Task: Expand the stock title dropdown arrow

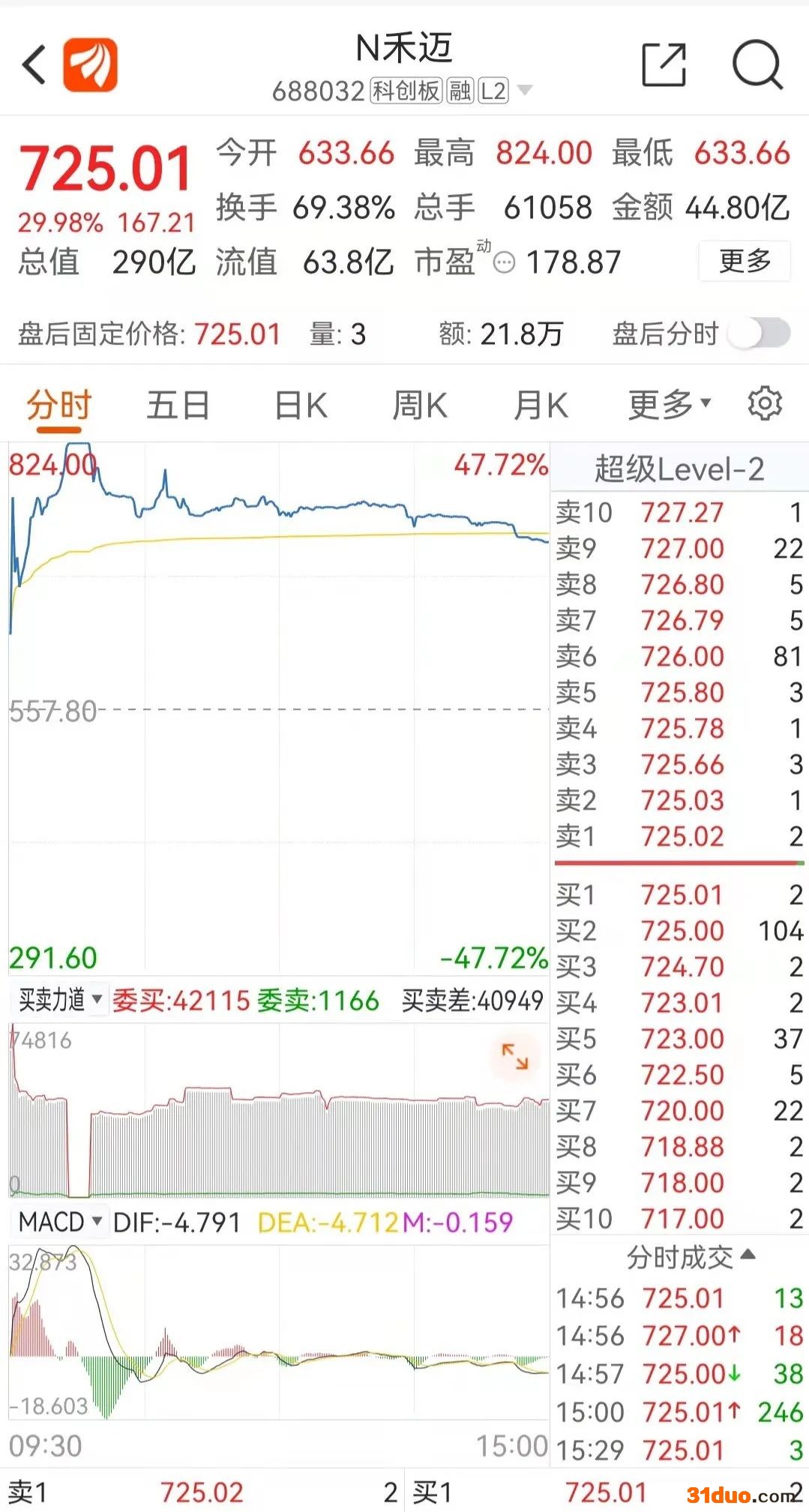Action: pyautogui.click(x=525, y=91)
